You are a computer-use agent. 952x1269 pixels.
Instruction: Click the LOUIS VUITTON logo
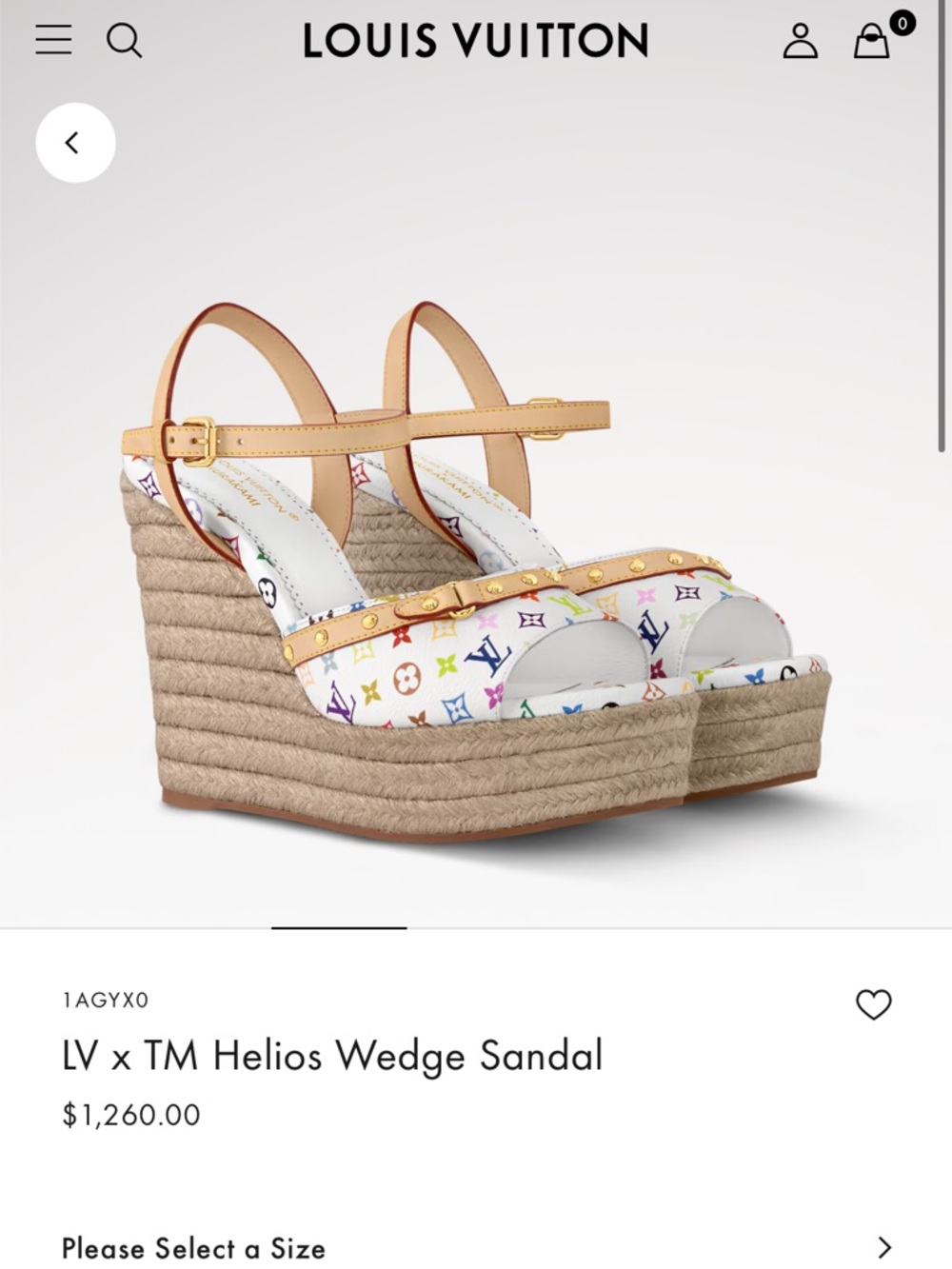click(x=476, y=42)
